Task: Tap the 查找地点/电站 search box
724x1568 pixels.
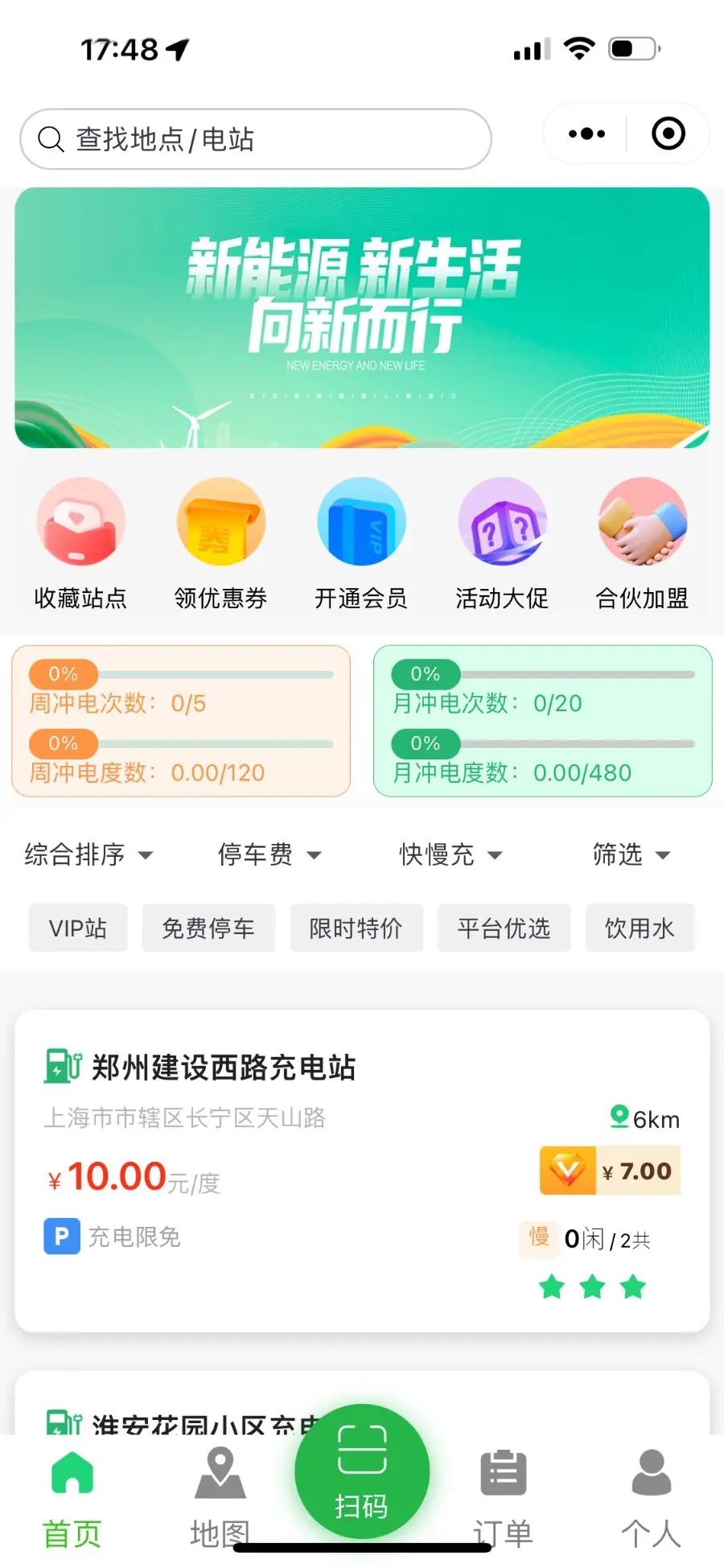Action: pyautogui.click(x=256, y=139)
